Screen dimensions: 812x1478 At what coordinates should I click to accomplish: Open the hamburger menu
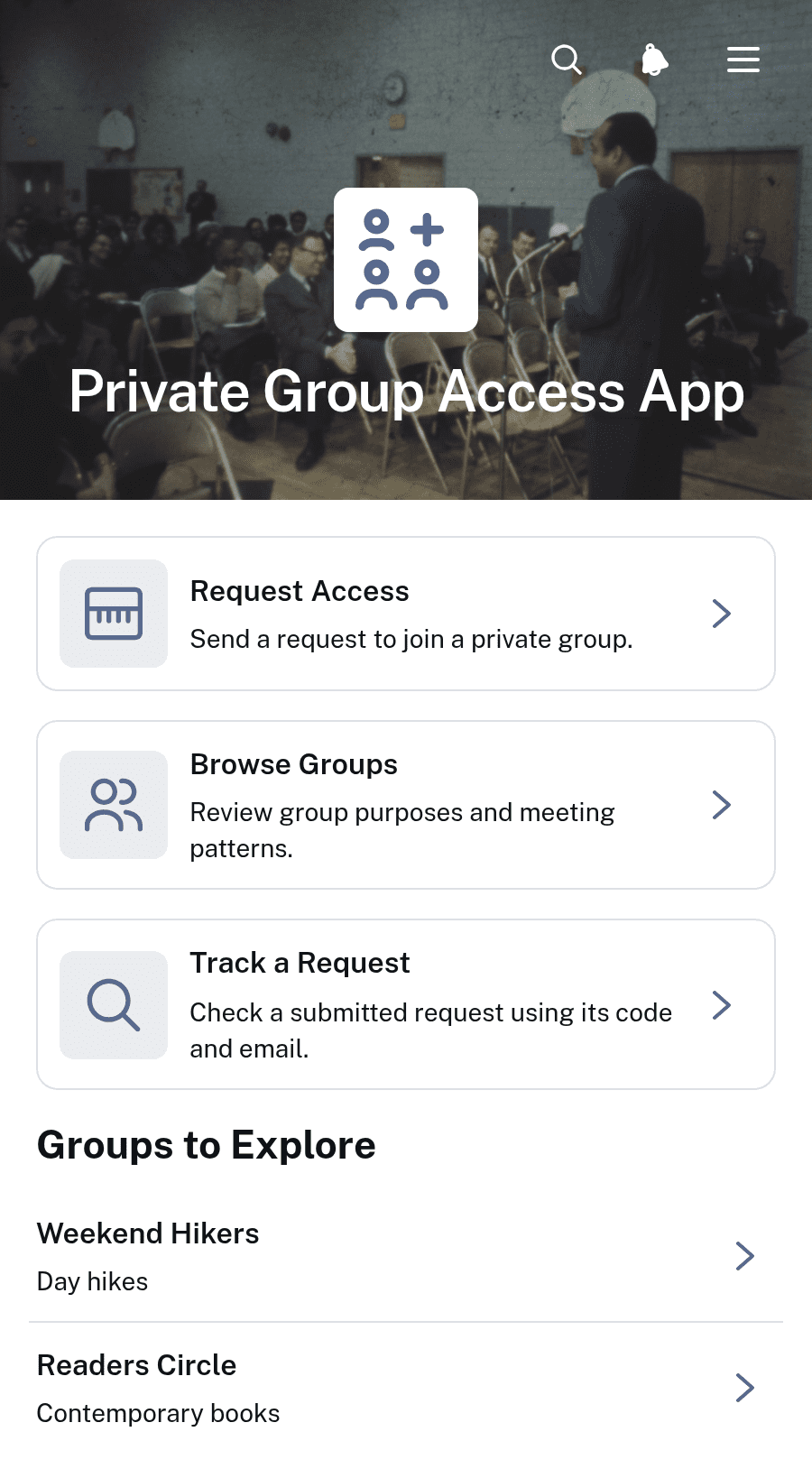(743, 60)
